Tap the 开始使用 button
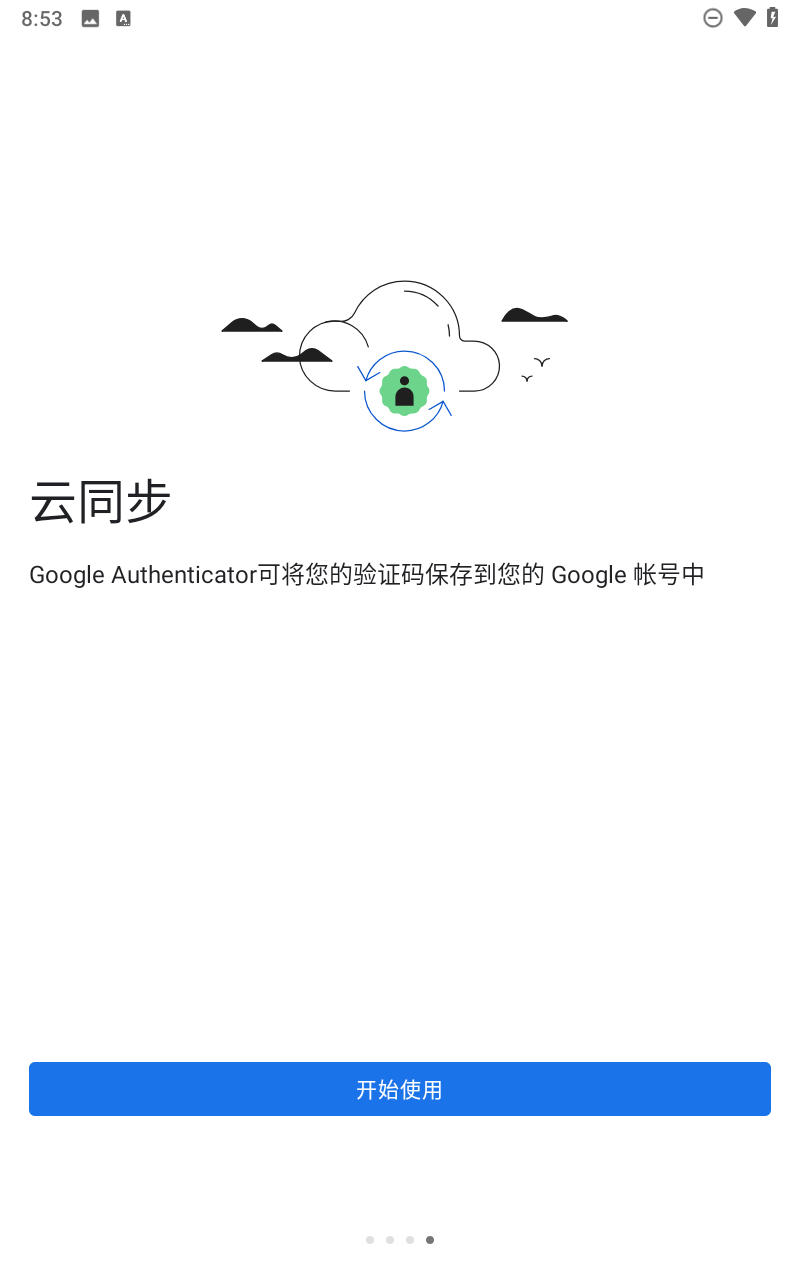 (400, 1089)
